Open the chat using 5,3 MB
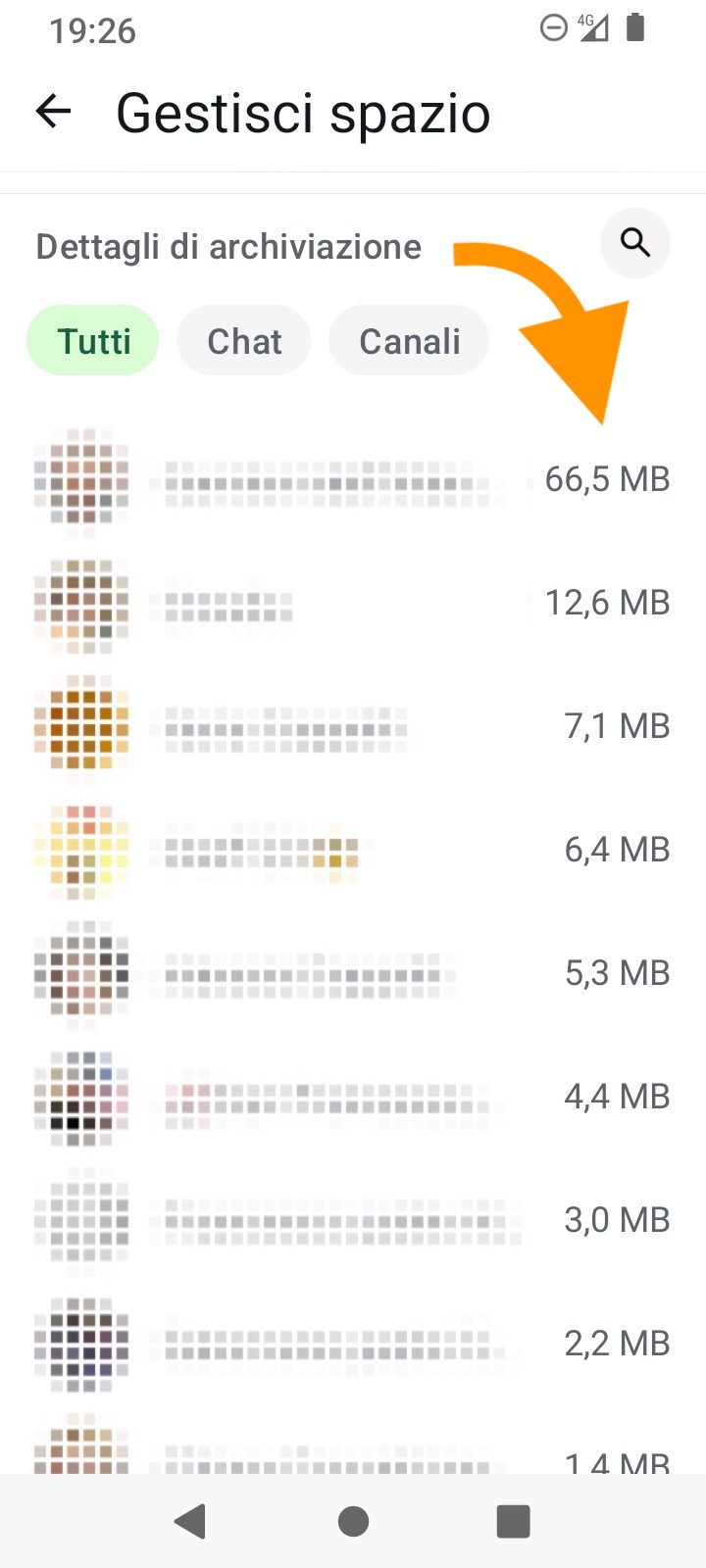Viewport: 706px width, 1568px height. pyautogui.click(x=353, y=973)
